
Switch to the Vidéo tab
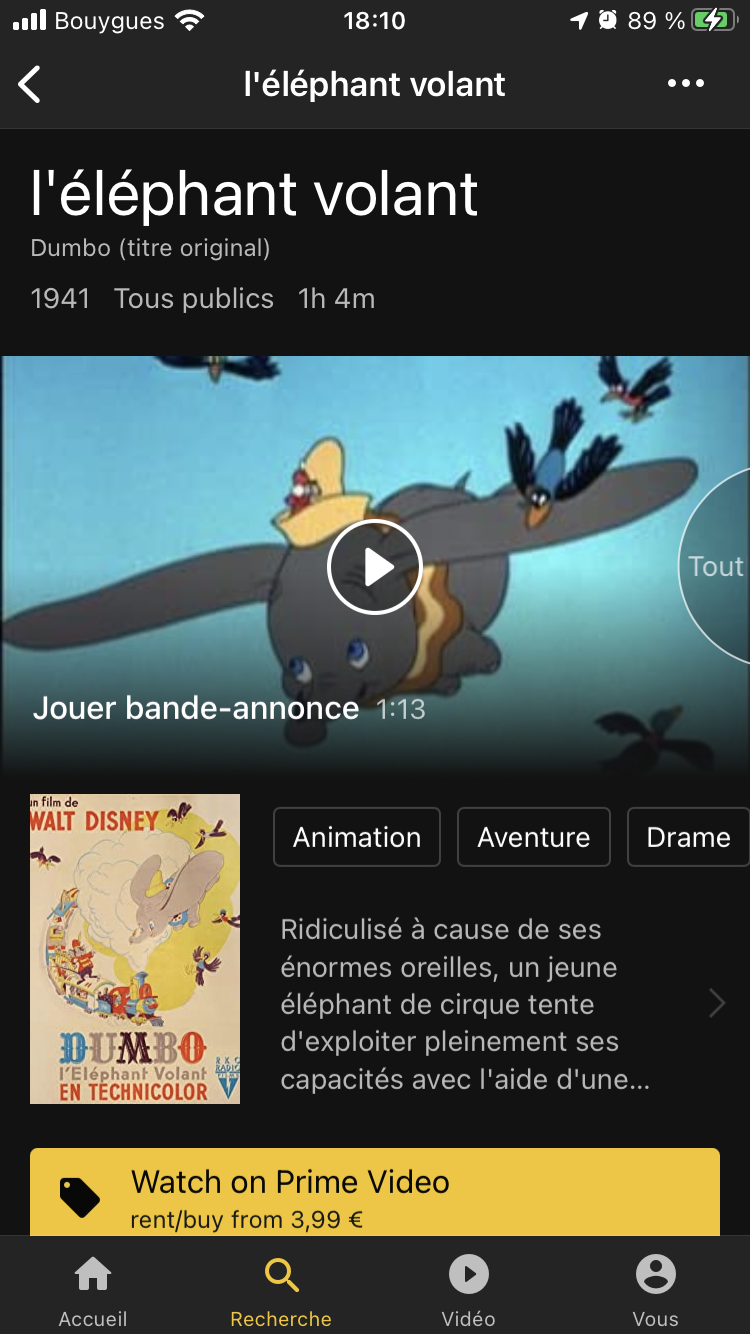(468, 1291)
